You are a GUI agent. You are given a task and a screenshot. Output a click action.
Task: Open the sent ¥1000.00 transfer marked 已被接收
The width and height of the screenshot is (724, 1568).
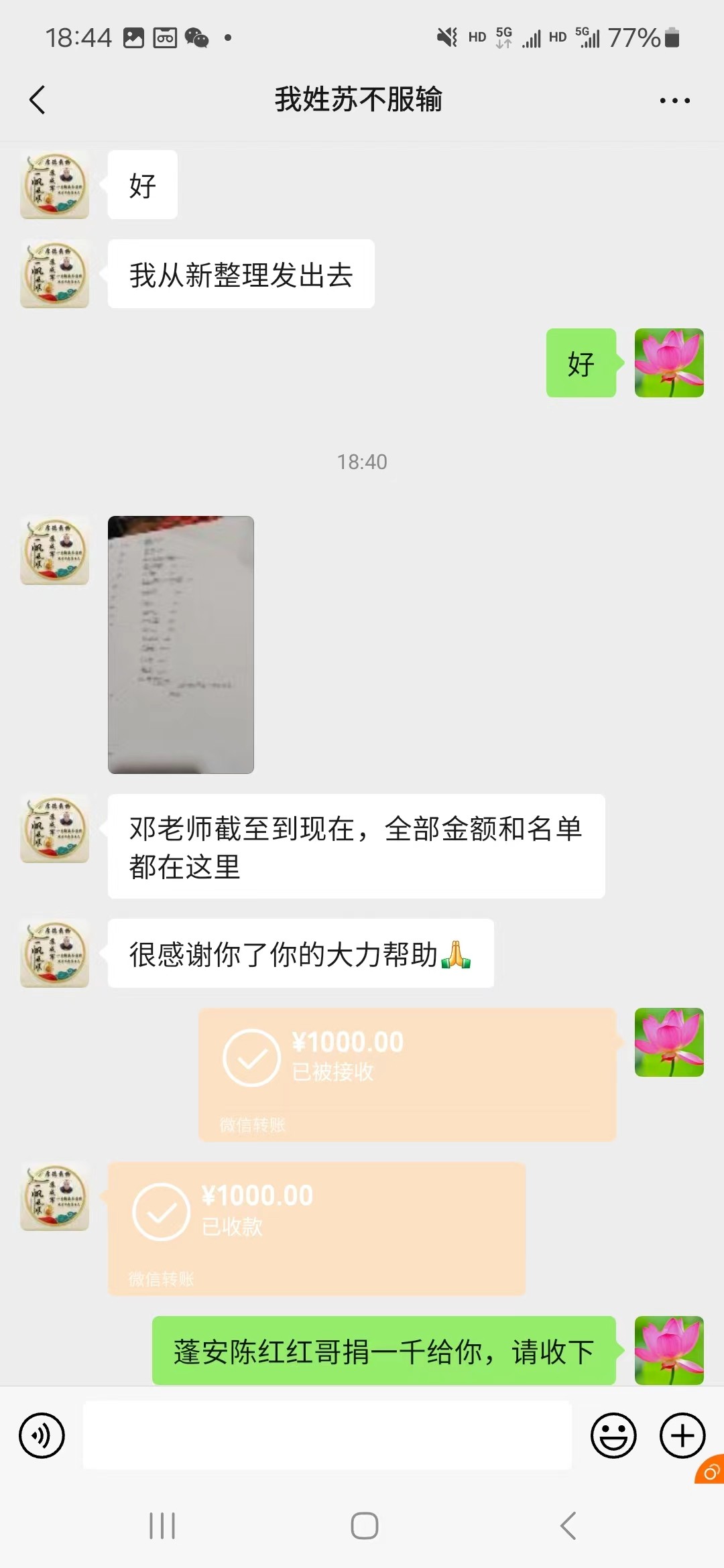pos(407,1074)
